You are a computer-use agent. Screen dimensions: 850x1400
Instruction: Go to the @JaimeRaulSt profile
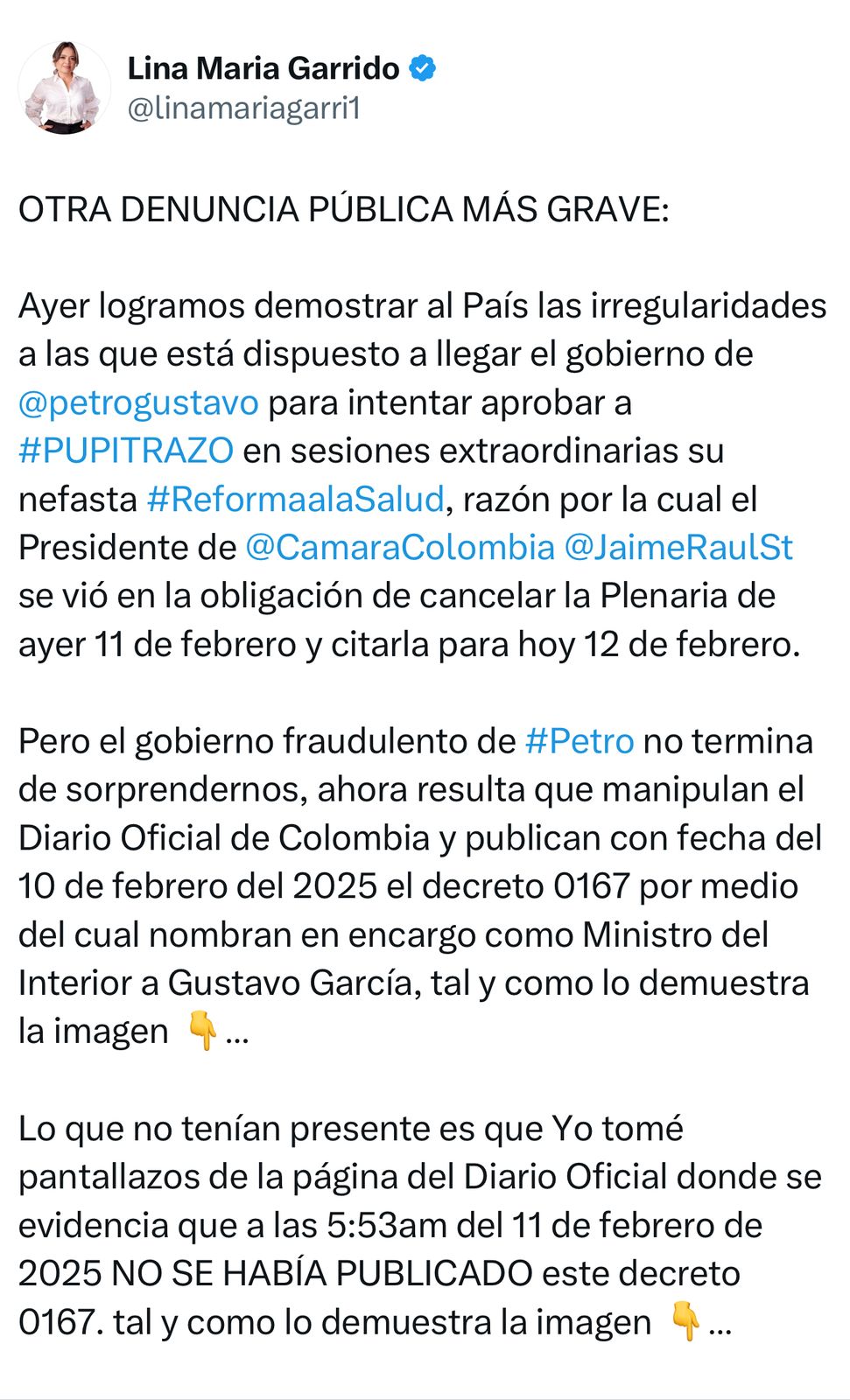pyautogui.click(x=678, y=548)
